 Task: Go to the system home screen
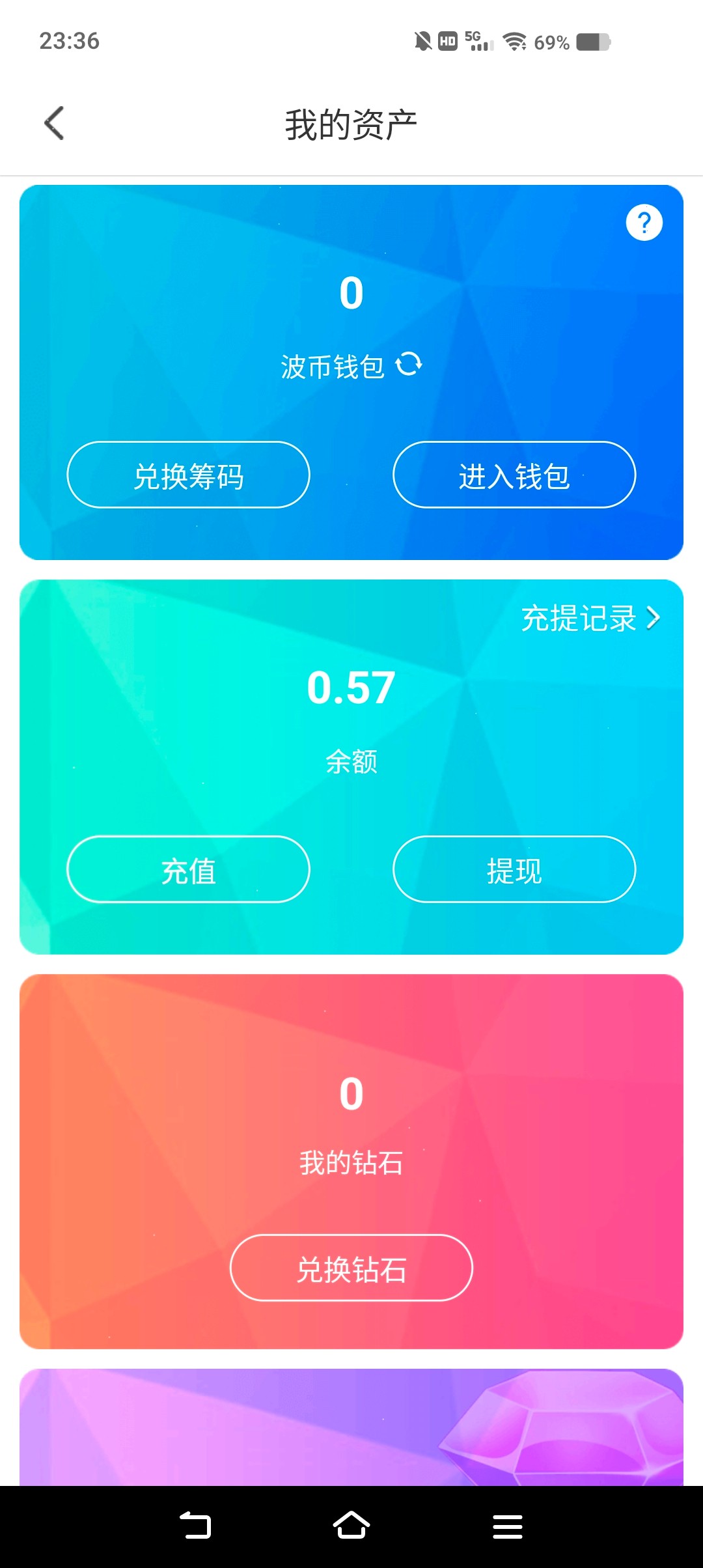351,1526
